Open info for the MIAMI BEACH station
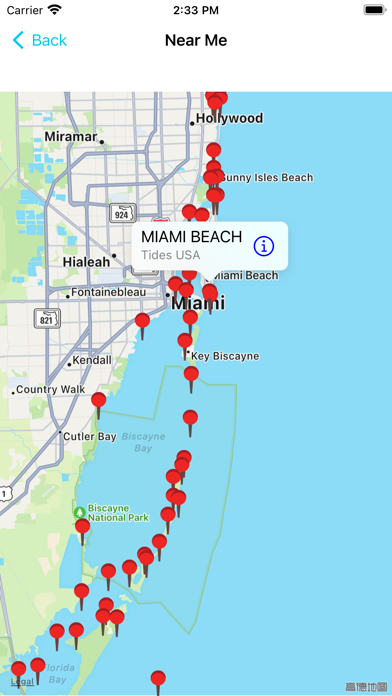The width and height of the screenshot is (392, 696). pos(264,246)
